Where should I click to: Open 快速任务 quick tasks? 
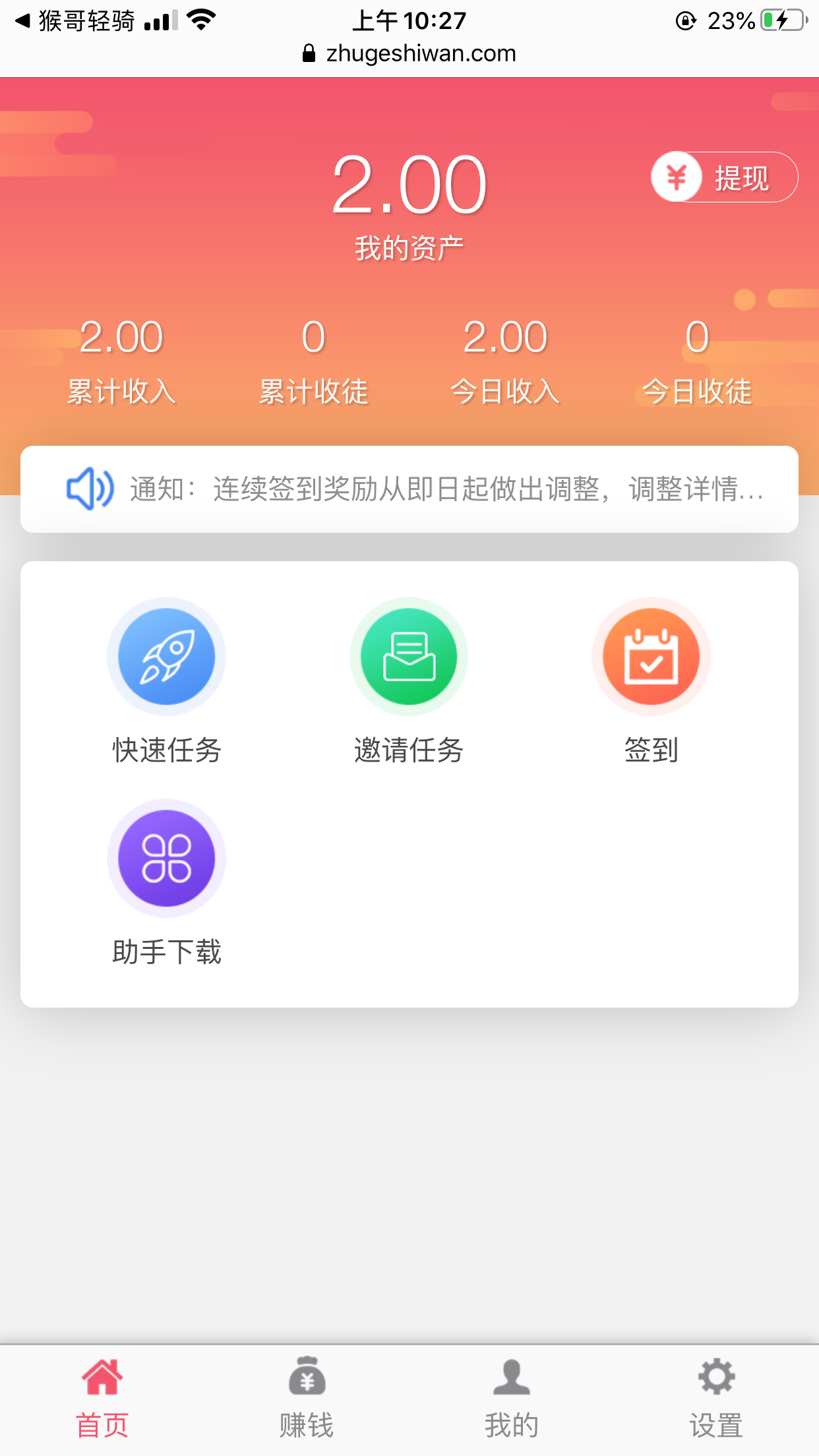coord(166,682)
